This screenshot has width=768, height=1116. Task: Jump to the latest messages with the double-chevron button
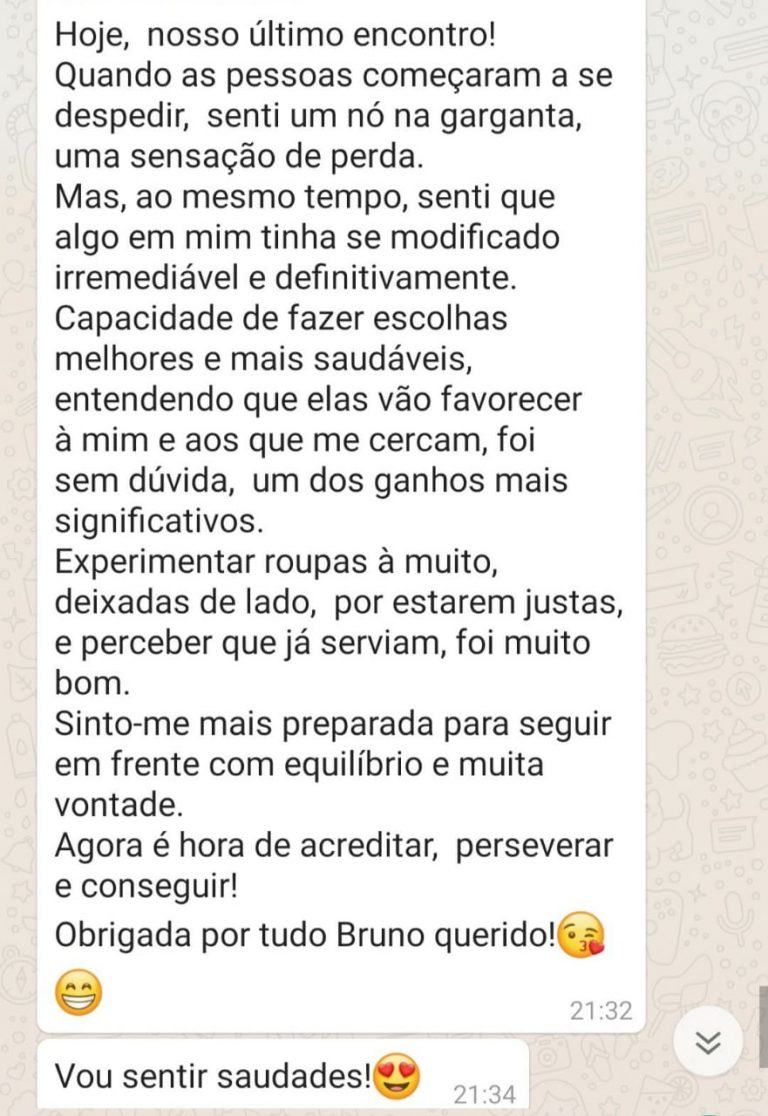[x=708, y=1043]
